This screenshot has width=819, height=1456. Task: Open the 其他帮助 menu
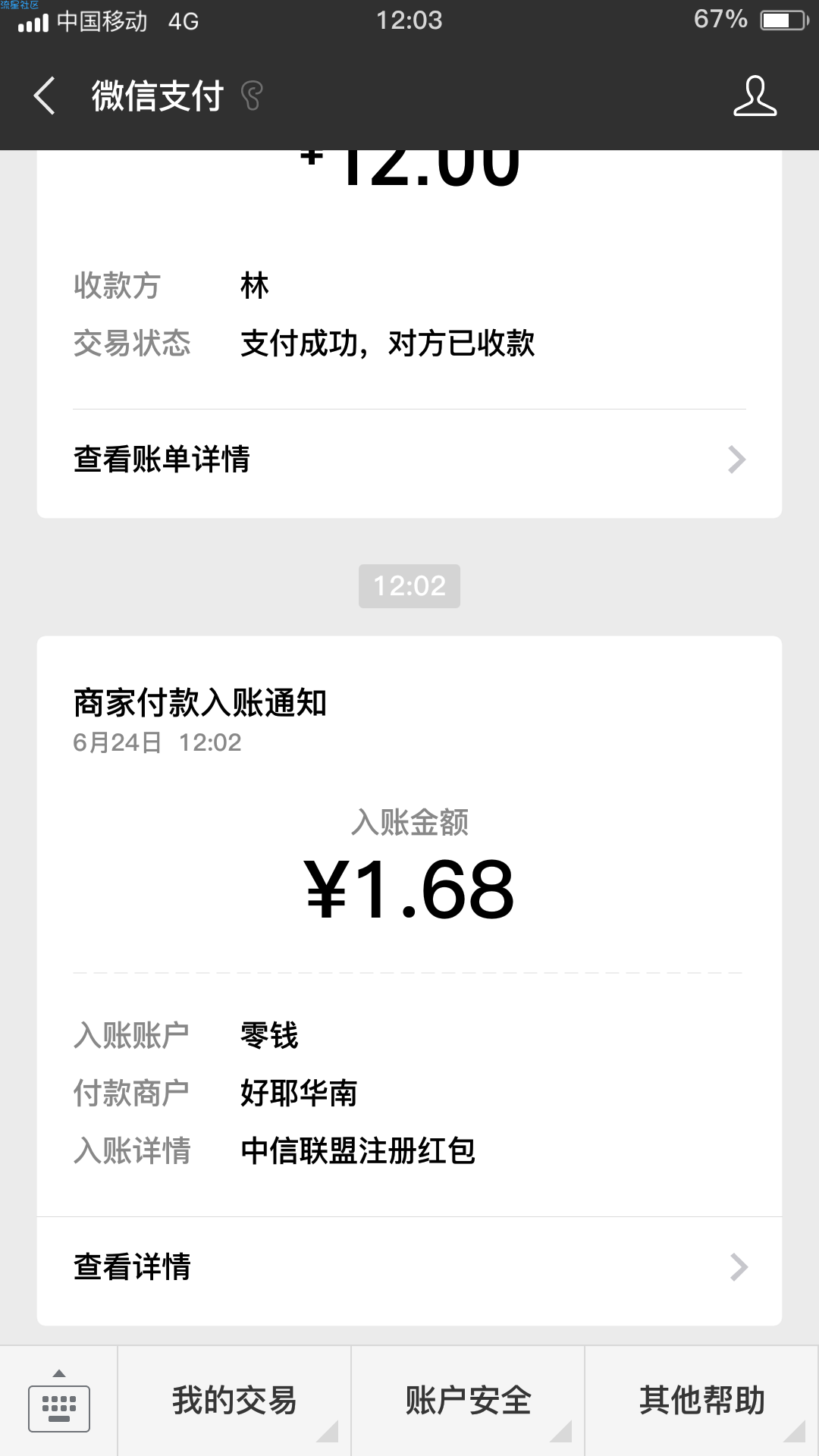[x=702, y=1401]
